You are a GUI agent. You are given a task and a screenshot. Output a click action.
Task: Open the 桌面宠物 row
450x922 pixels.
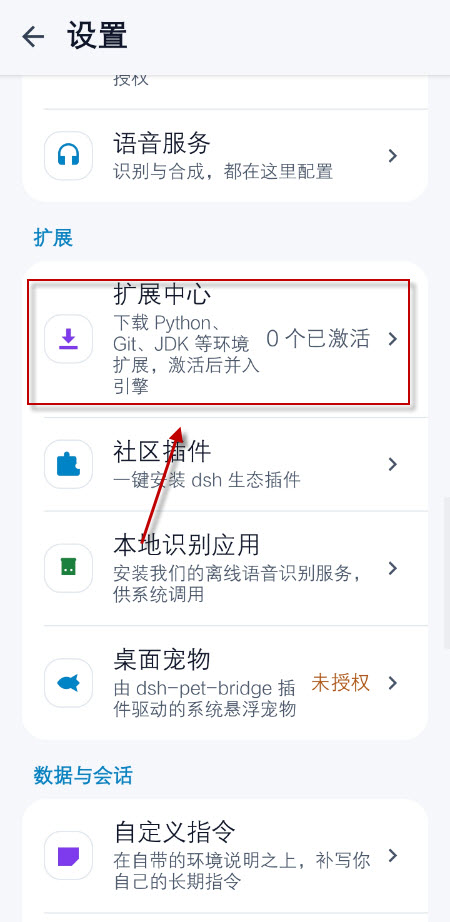(x=225, y=683)
